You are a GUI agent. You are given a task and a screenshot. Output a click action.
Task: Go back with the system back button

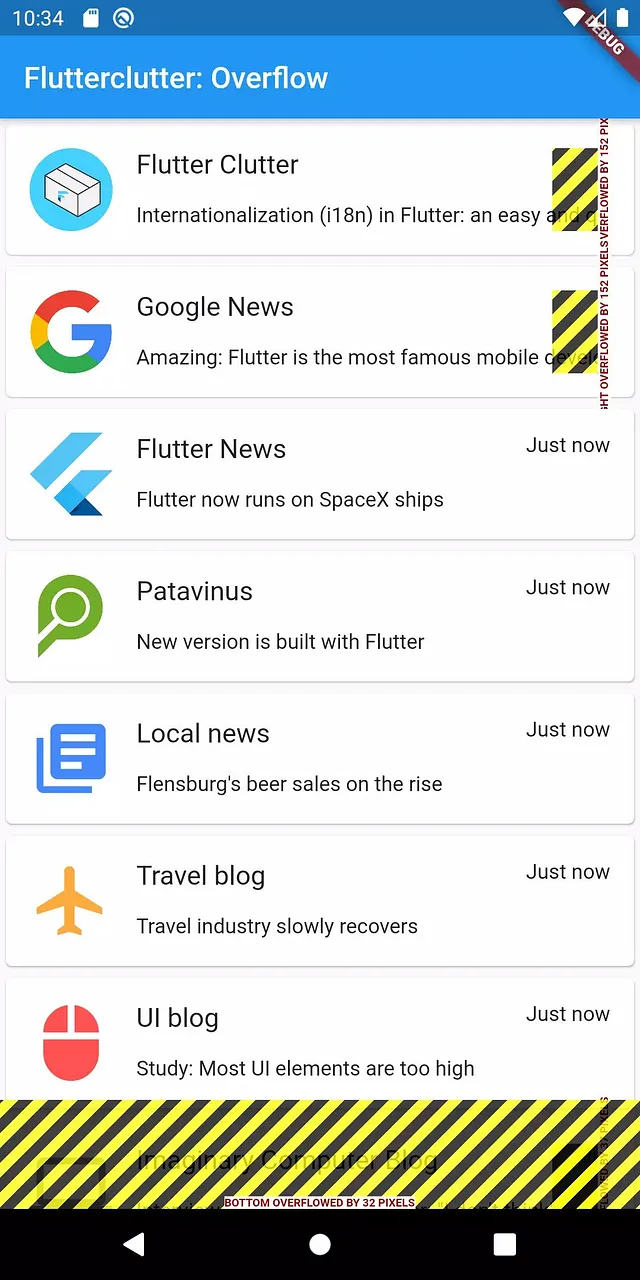pyautogui.click(x=133, y=1244)
